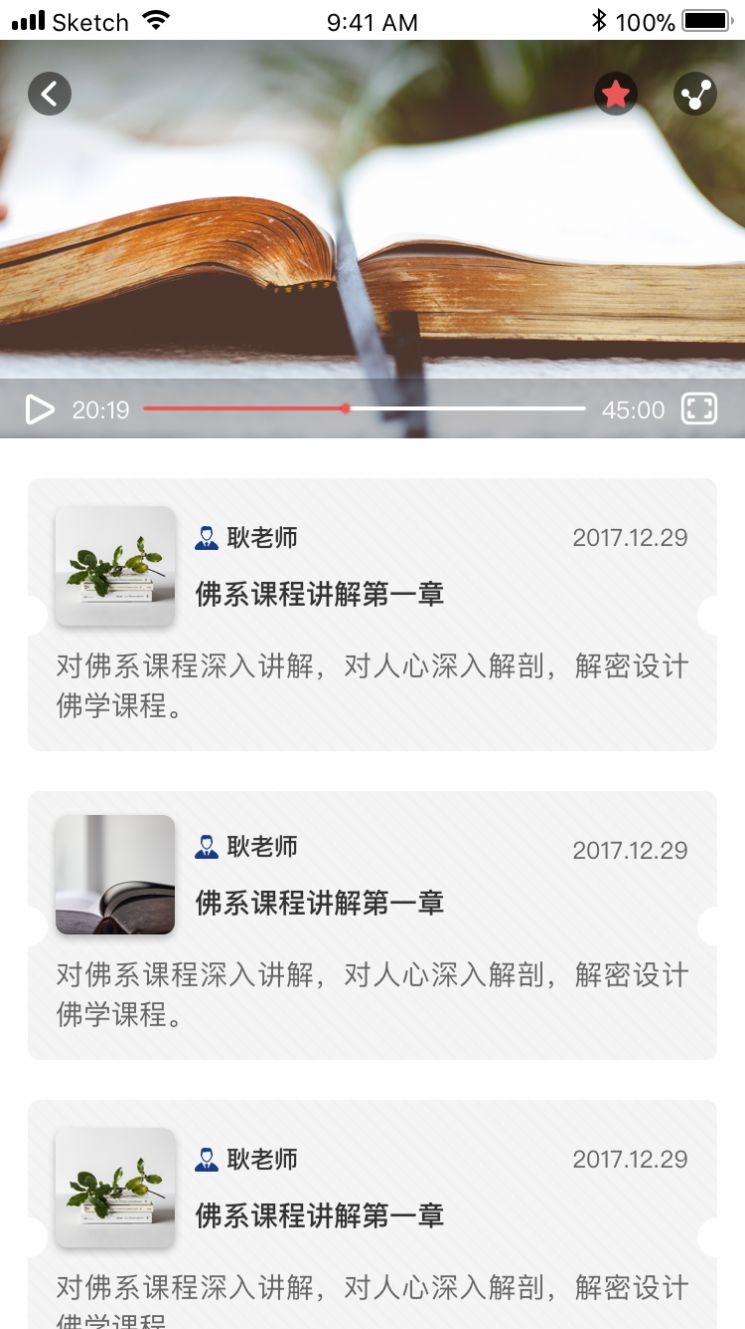The width and height of the screenshot is (745, 1329).
Task: Favorite this video with the star icon
Action: click(x=616, y=94)
